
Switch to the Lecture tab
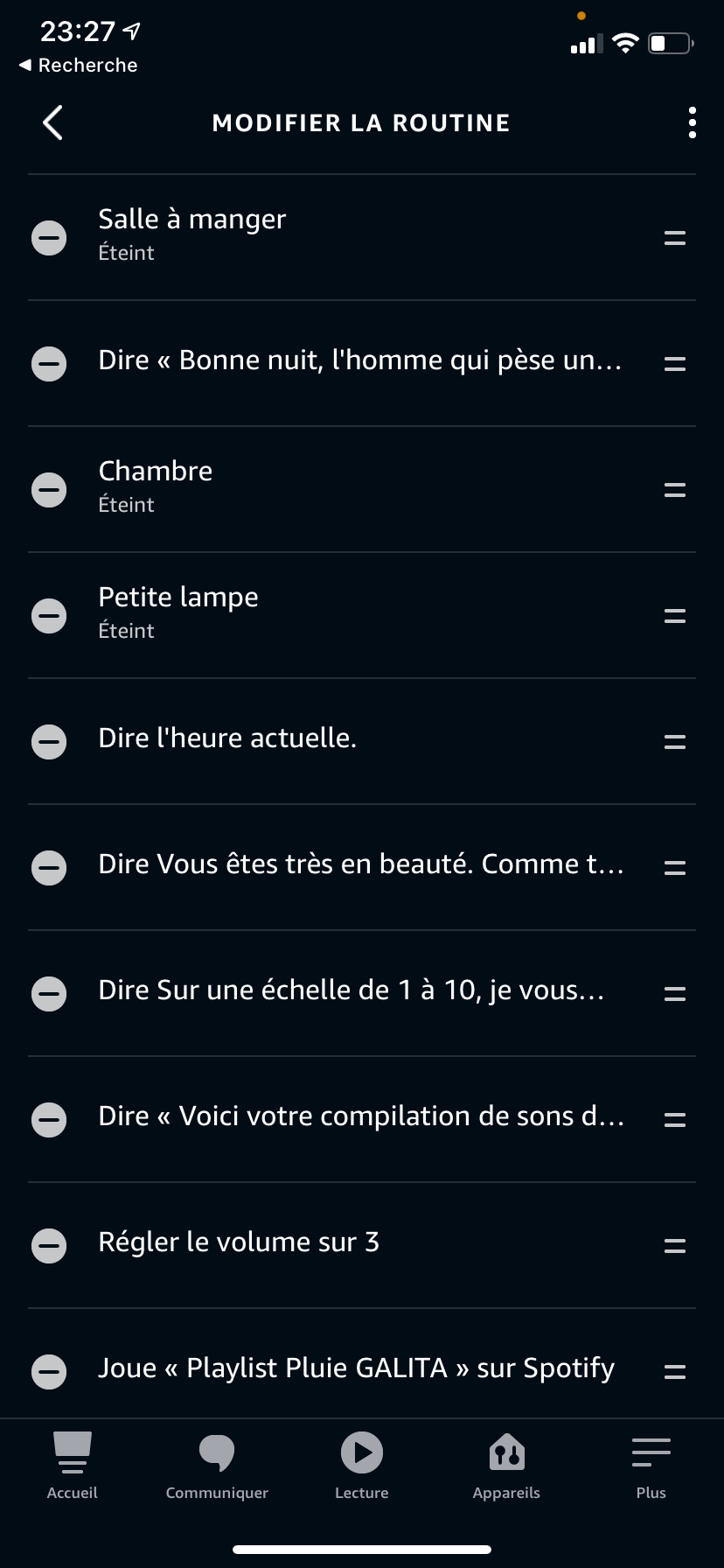(x=362, y=1466)
